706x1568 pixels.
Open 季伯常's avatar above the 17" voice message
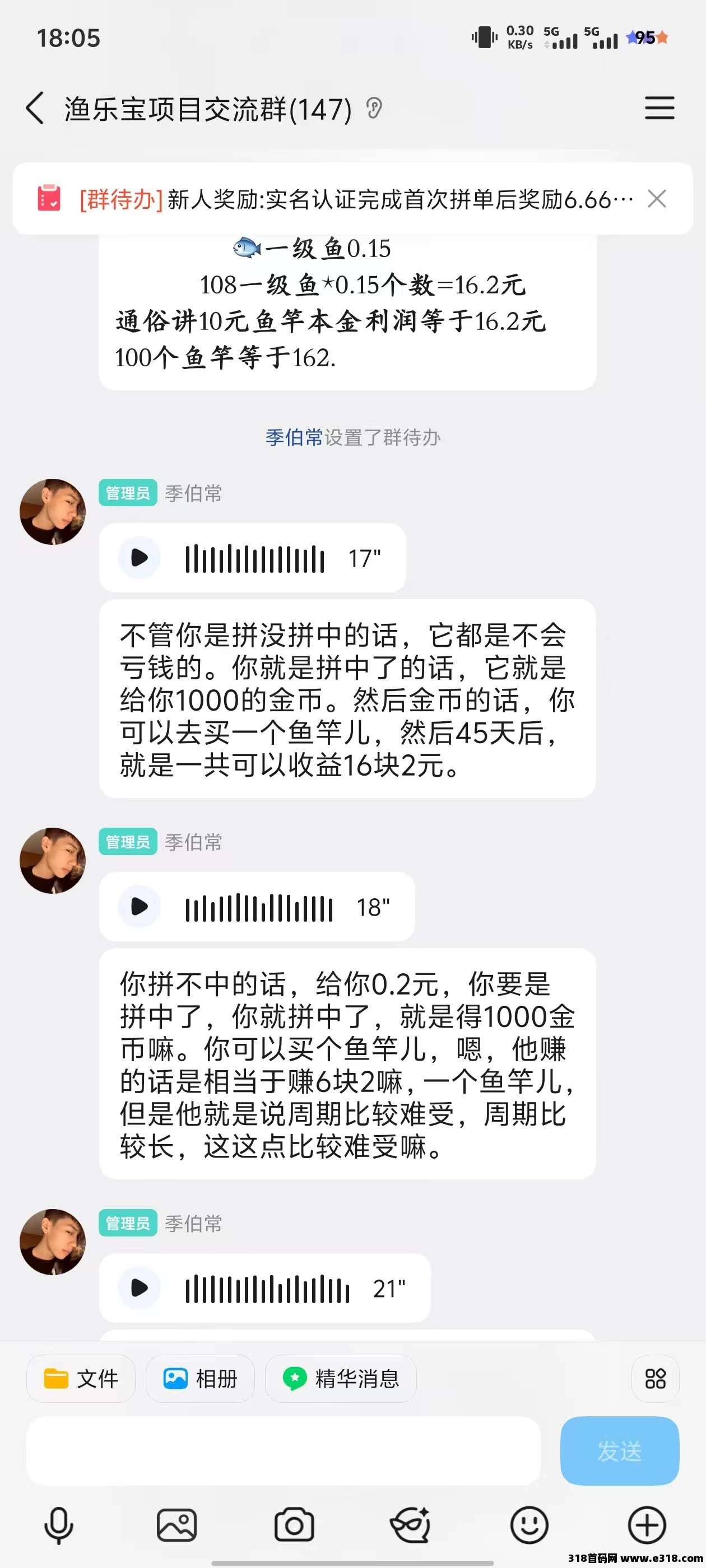52,512
